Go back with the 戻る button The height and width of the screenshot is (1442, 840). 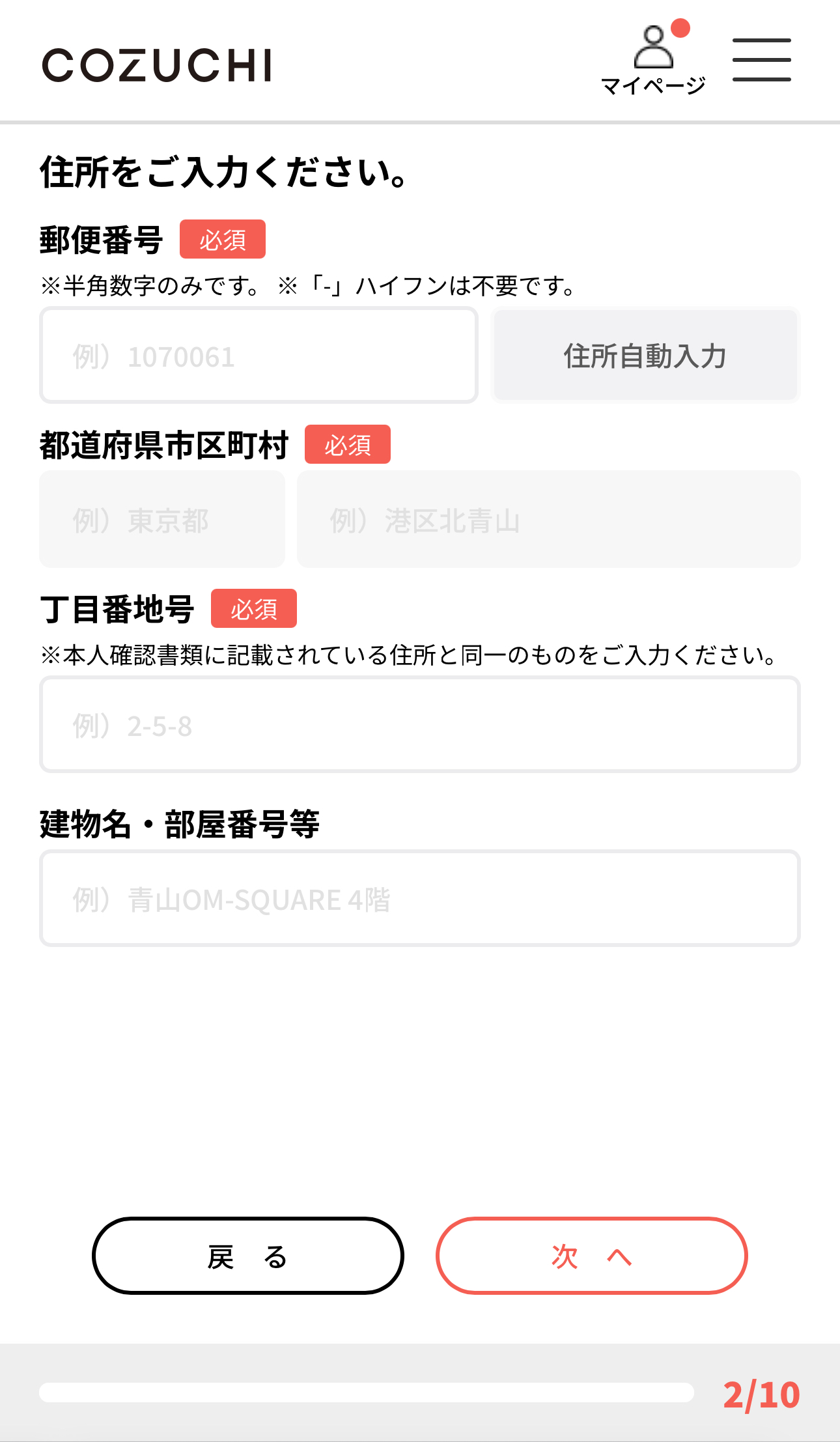pos(247,1256)
